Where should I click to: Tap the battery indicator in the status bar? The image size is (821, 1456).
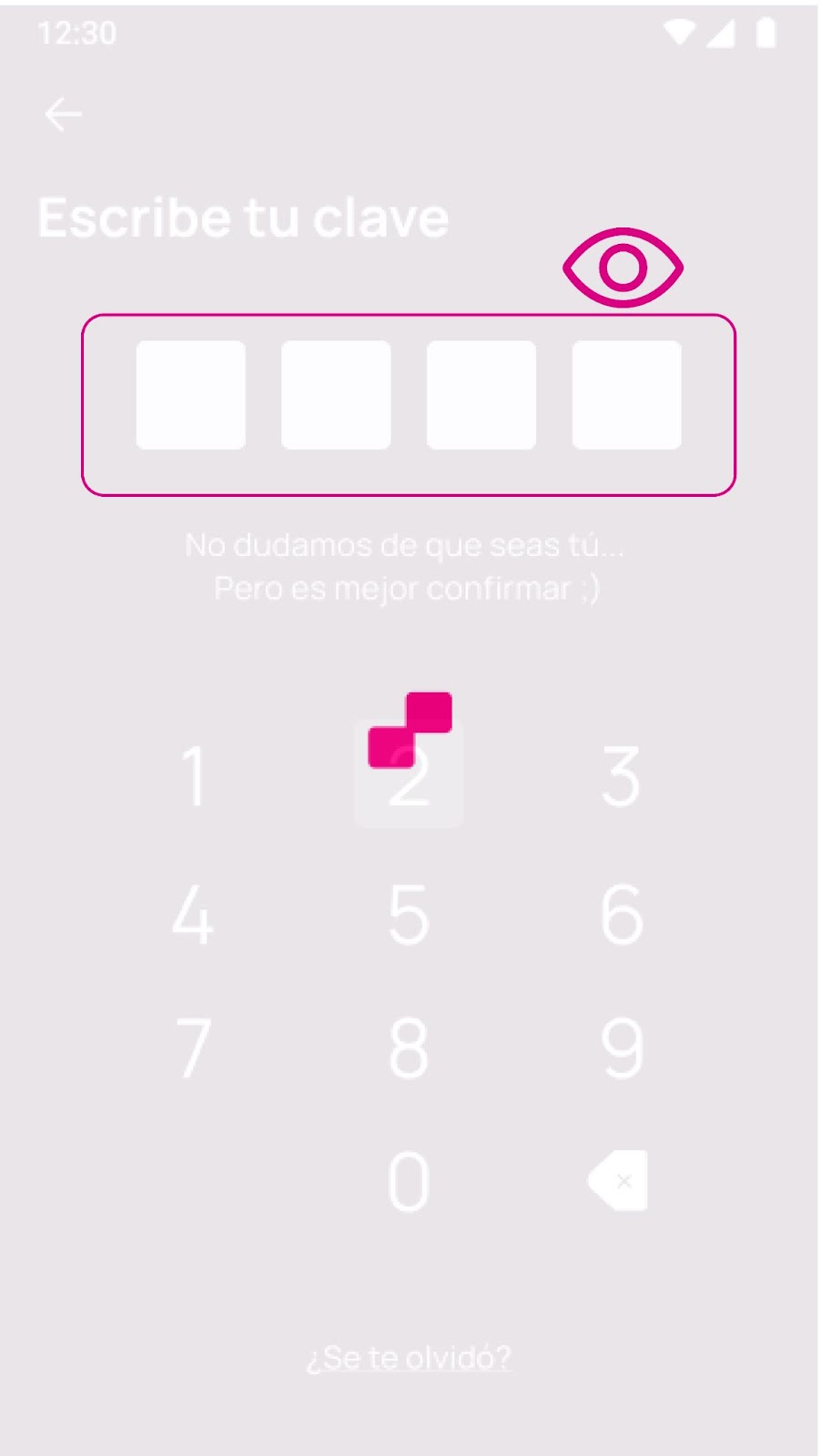[x=767, y=33]
